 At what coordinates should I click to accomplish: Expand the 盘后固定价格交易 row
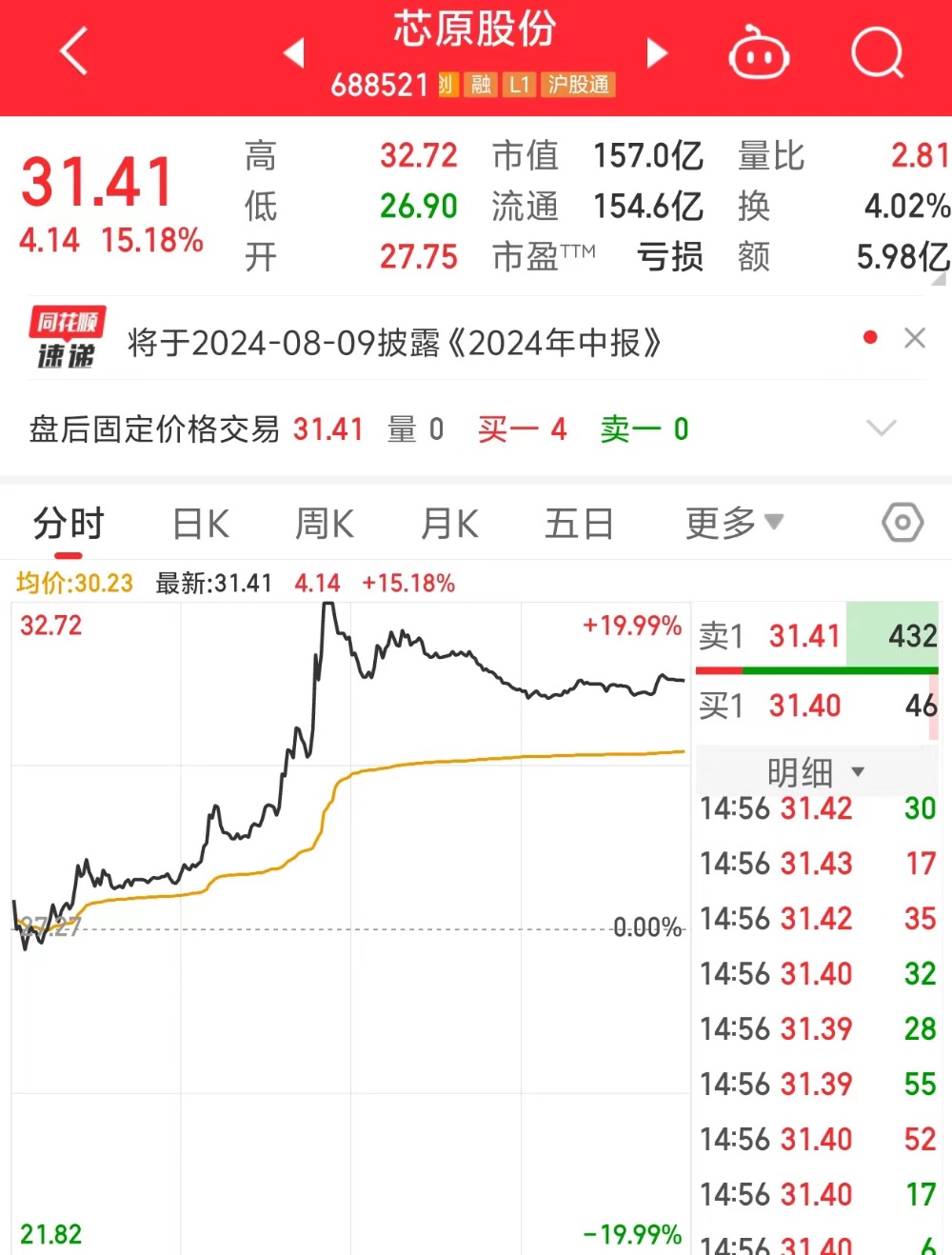[882, 428]
